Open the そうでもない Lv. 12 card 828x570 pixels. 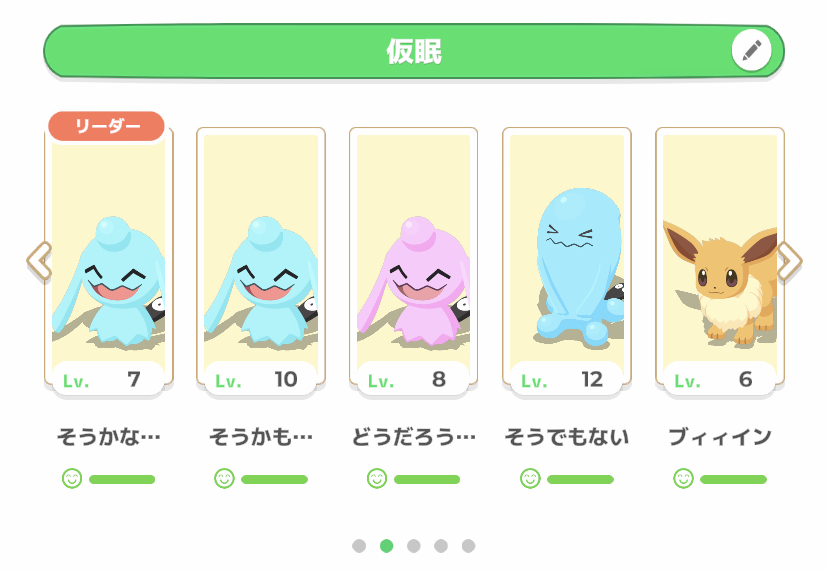pyautogui.click(x=567, y=260)
